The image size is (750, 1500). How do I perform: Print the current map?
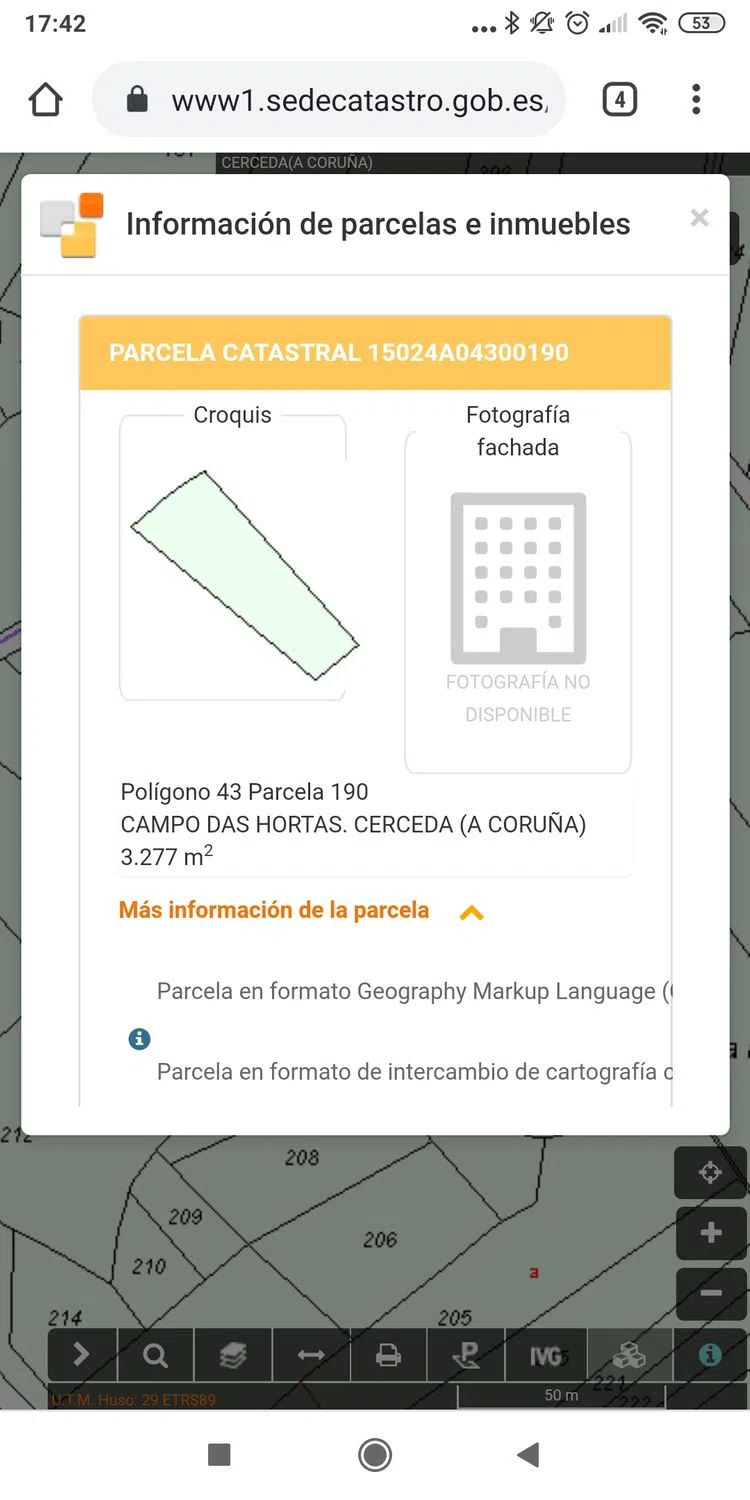coord(388,1355)
